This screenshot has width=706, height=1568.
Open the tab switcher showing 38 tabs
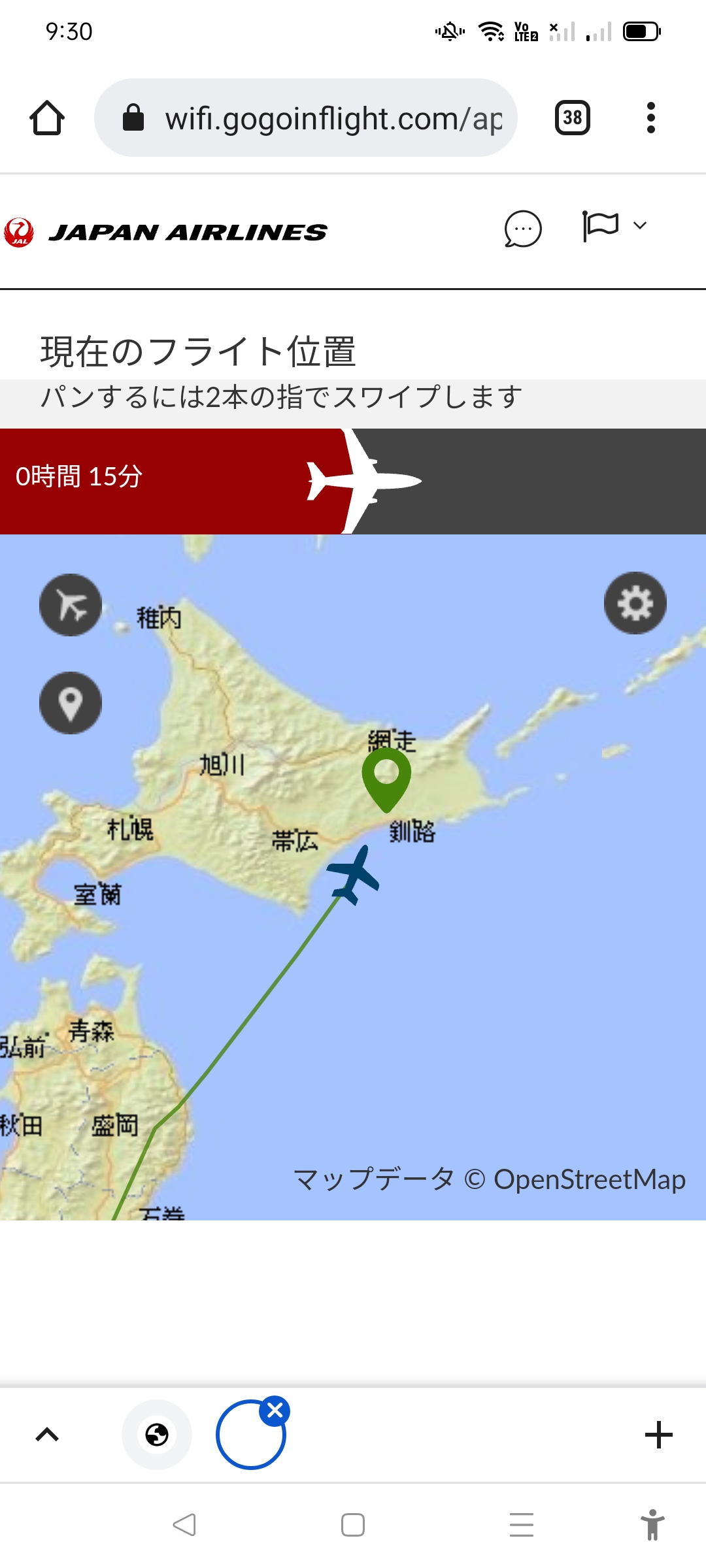pos(572,118)
